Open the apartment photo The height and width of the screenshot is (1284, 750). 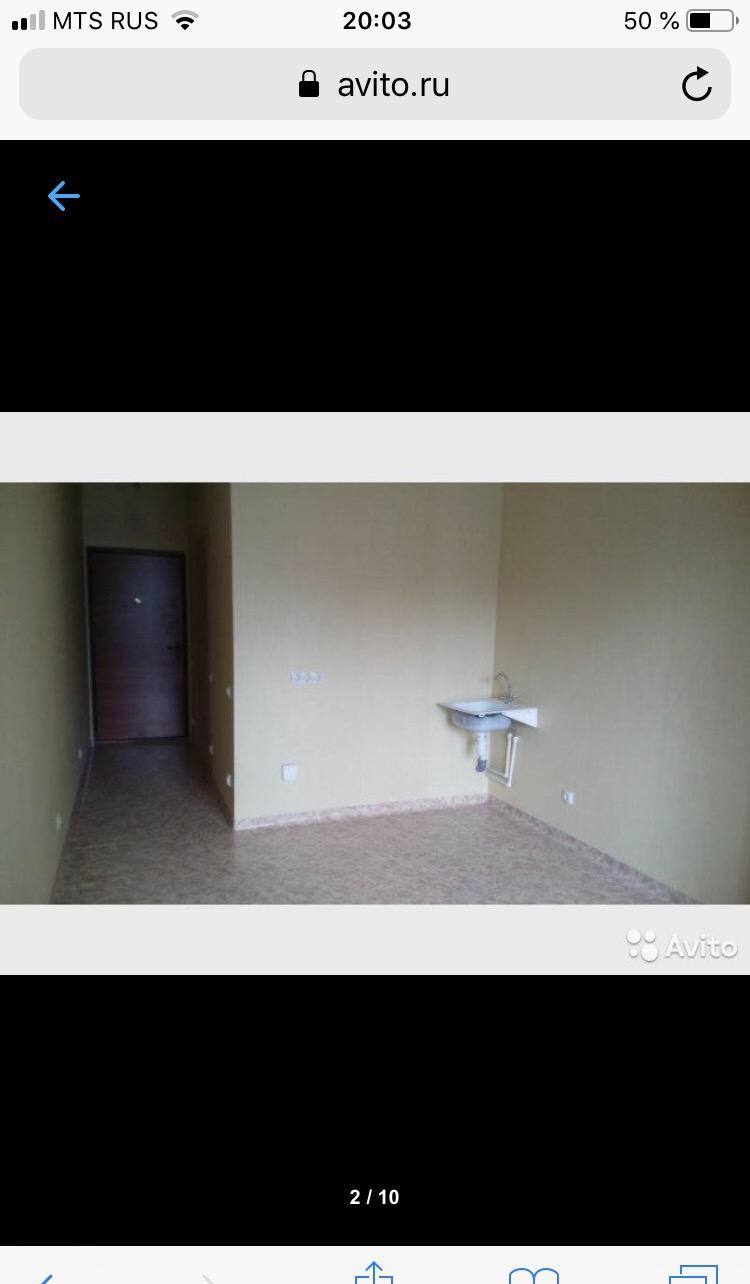pyautogui.click(x=375, y=693)
